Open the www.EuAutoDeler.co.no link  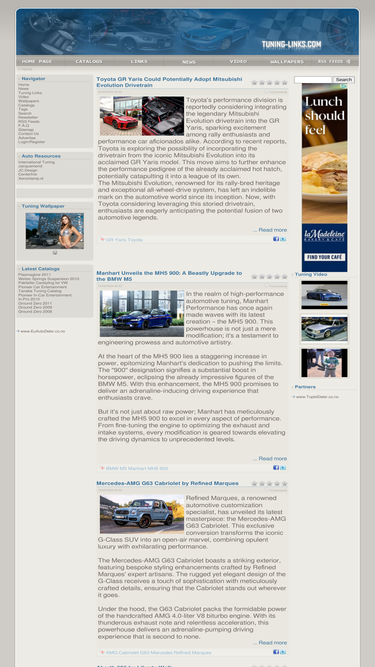(x=43, y=331)
